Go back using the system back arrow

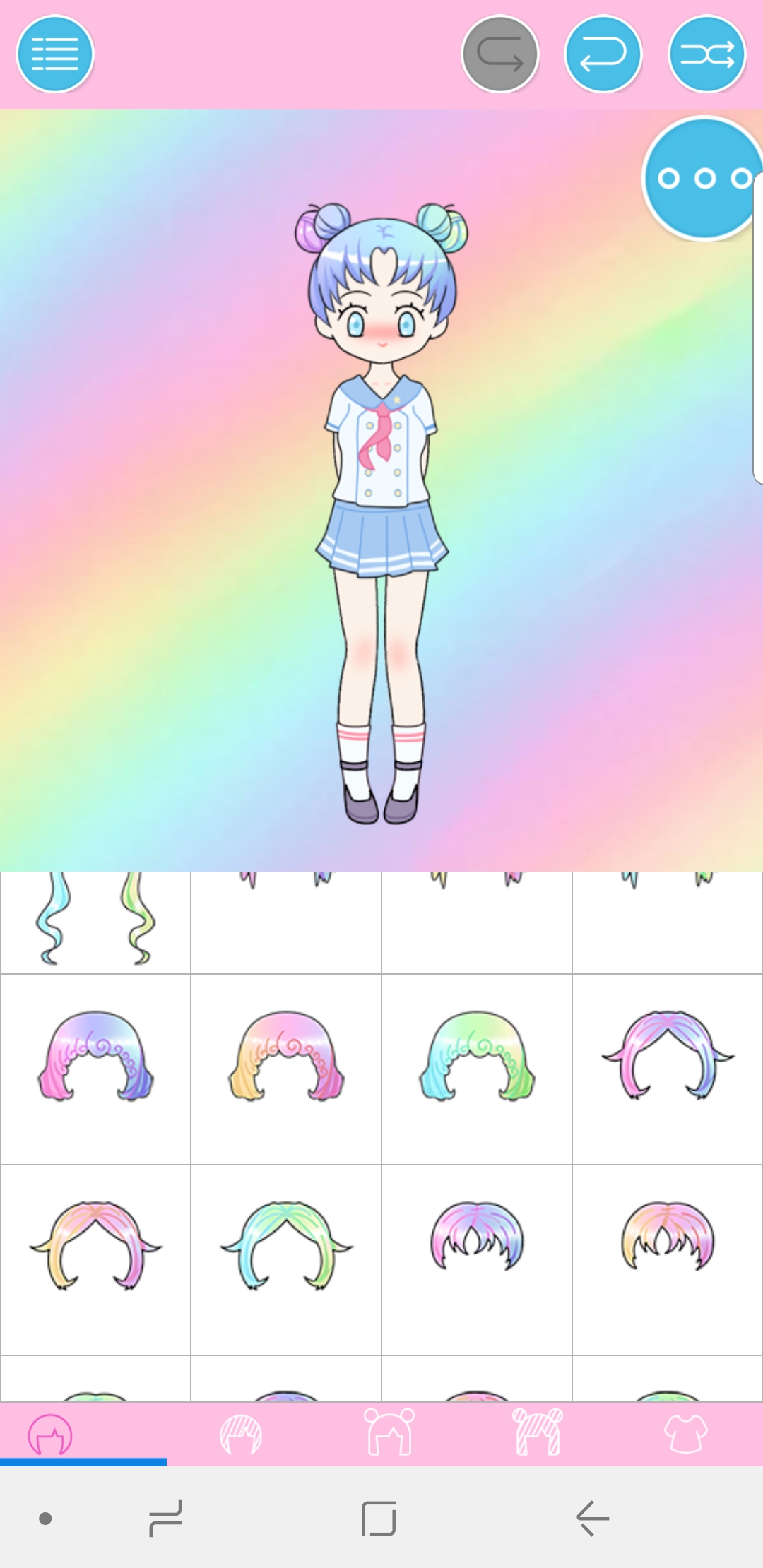pos(593,1518)
